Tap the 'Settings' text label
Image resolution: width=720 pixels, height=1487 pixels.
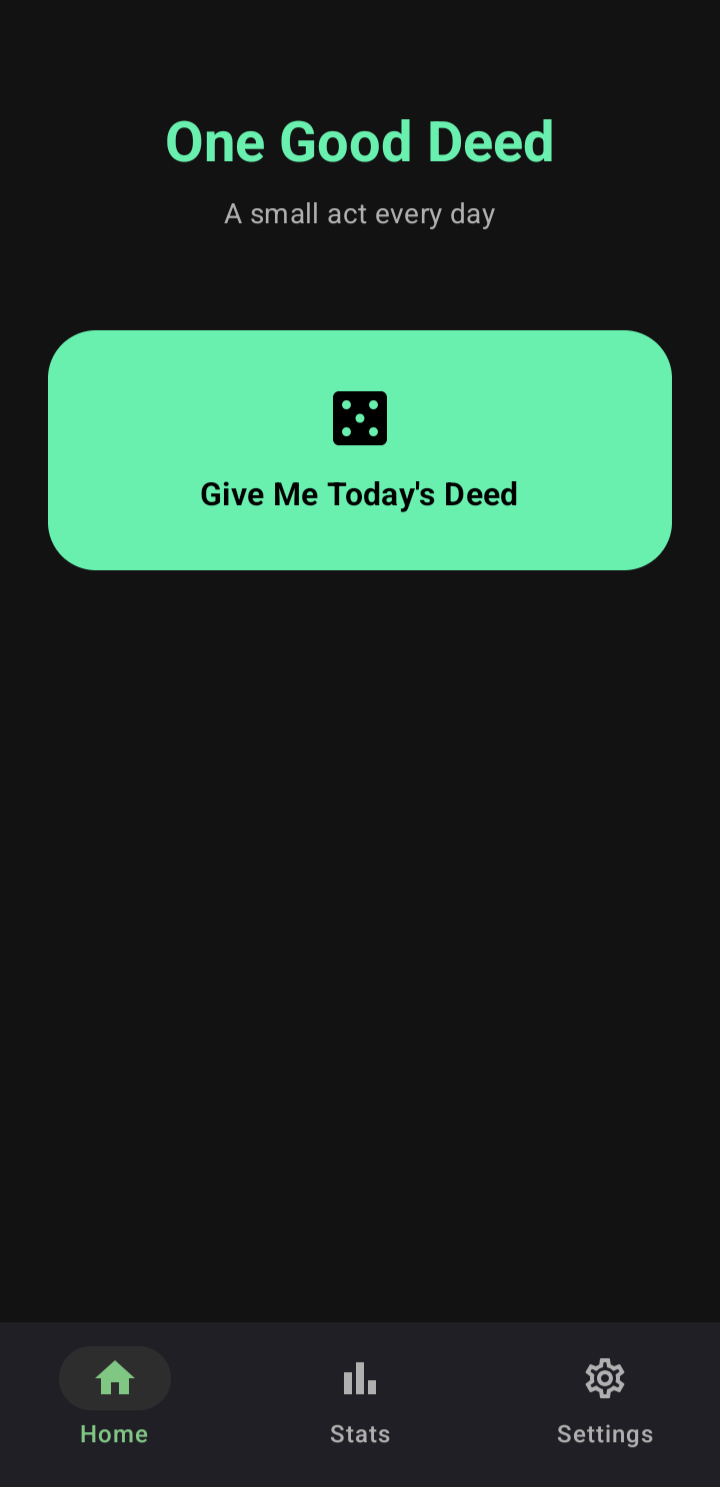coord(605,1433)
